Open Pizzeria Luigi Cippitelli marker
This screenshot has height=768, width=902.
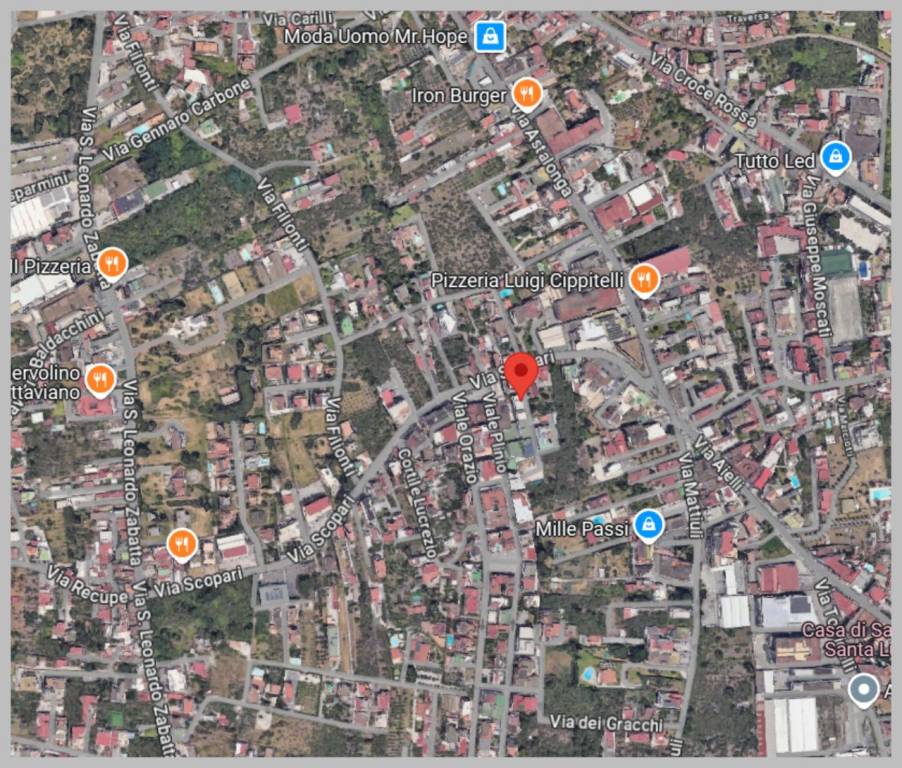pyautogui.click(x=645, y=280)
